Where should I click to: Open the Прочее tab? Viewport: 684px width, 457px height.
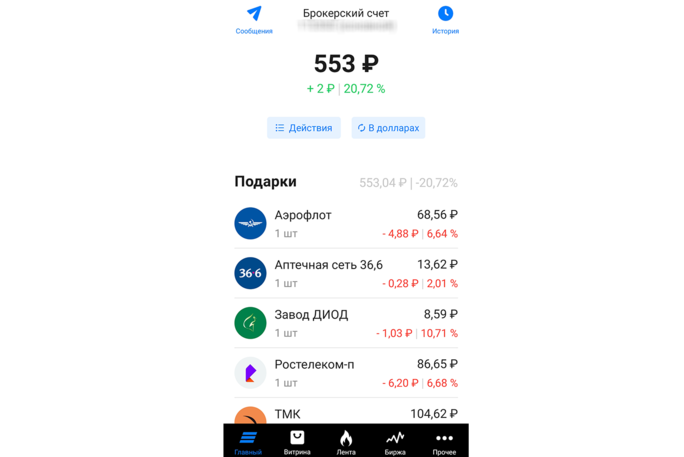tap(444, 442)
